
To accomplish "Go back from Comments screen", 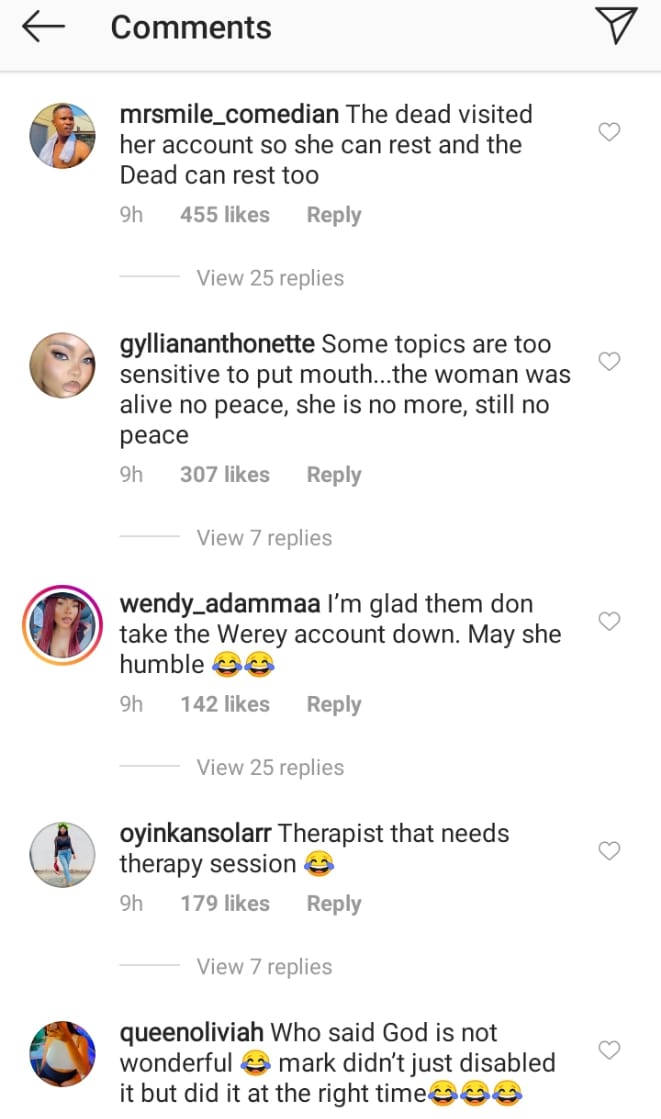I will 43,27.
